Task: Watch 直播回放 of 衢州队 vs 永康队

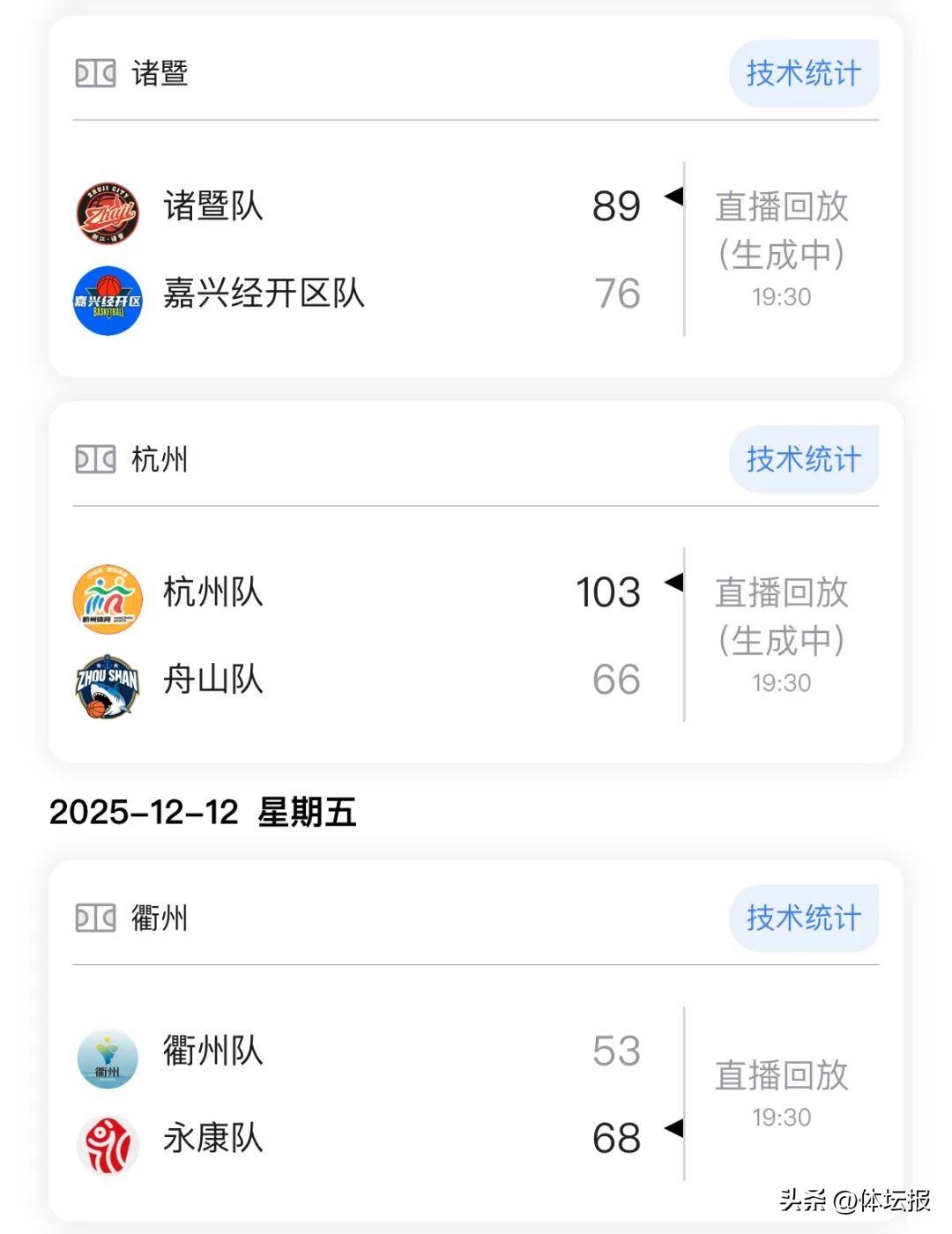Action: [781, 1077]
